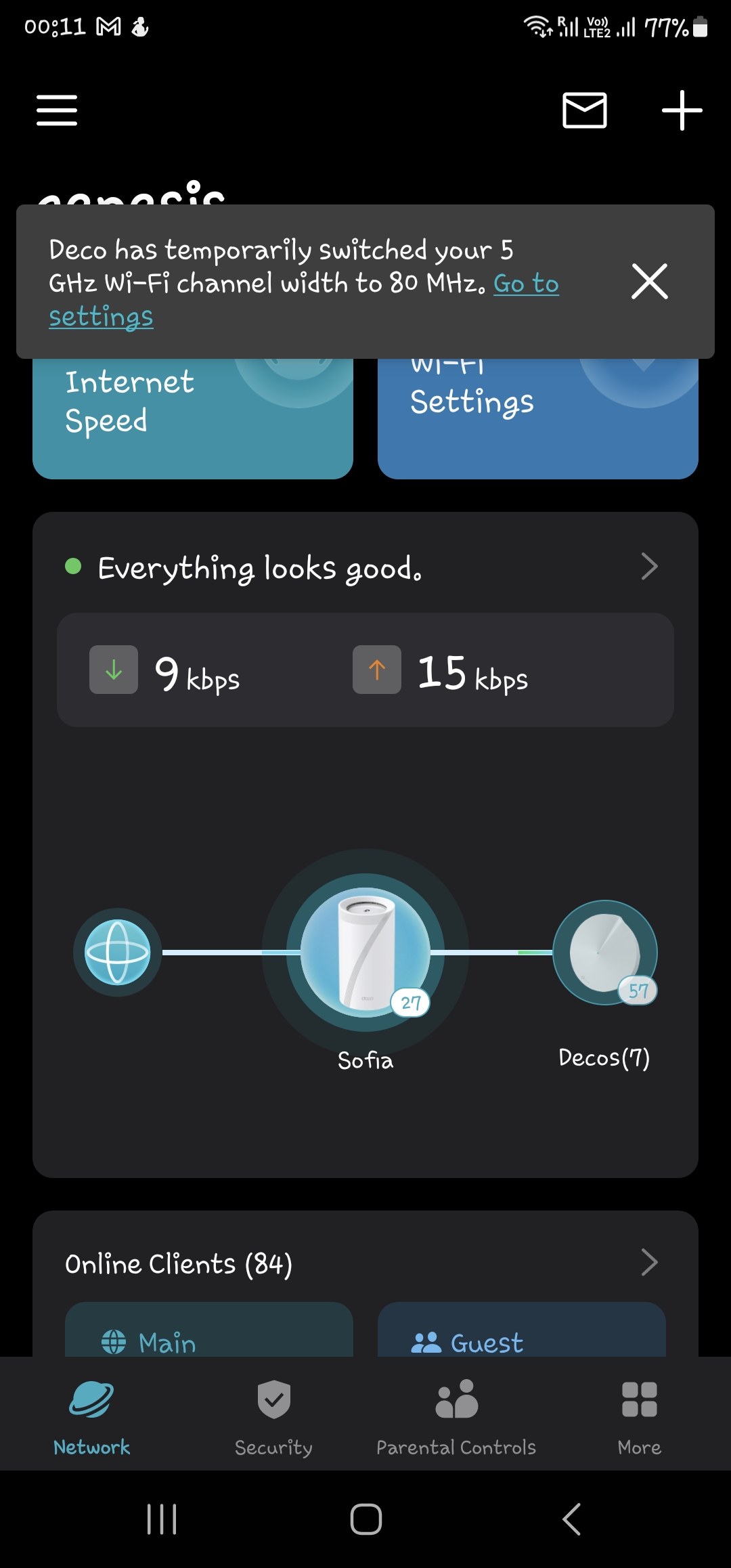The height and width of the screenshot is (1568, 731).
Task: Open the Sofia main Deco unit
Action: [365, 950]
